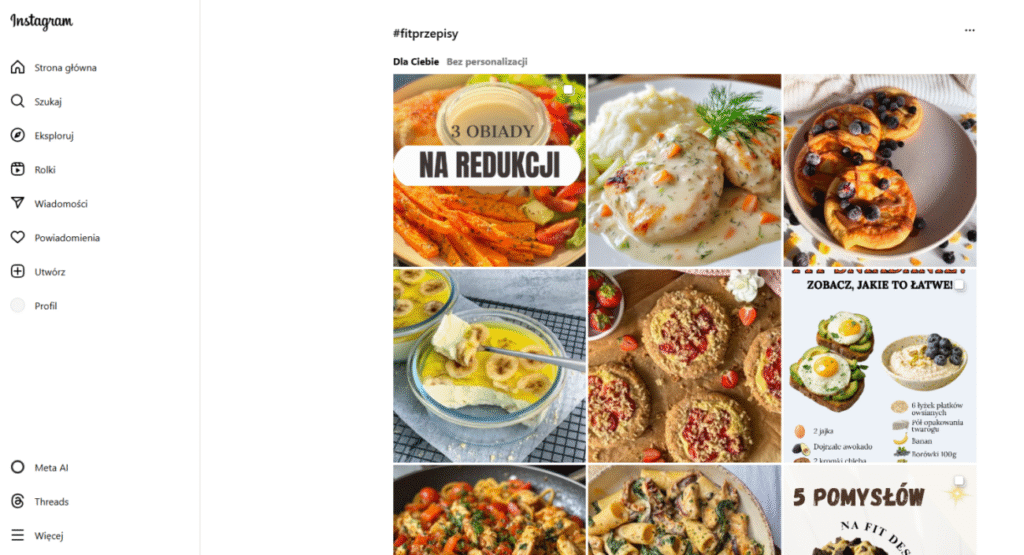This screenshot has height=555, width=1024.
Task: Open Meta AI
Action: [51, 468]
